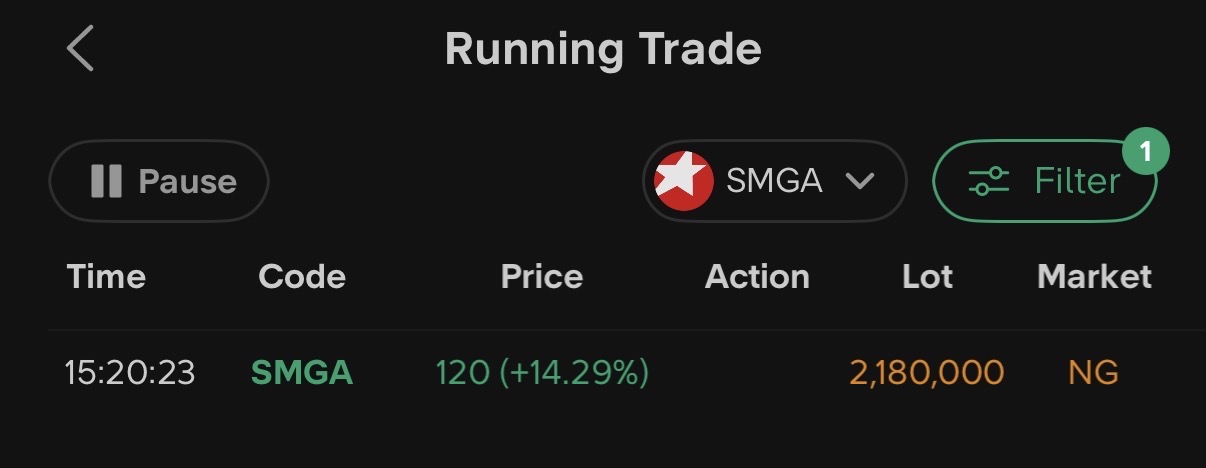
Task: Pause the running trade feed
Action: click(159, 181)
